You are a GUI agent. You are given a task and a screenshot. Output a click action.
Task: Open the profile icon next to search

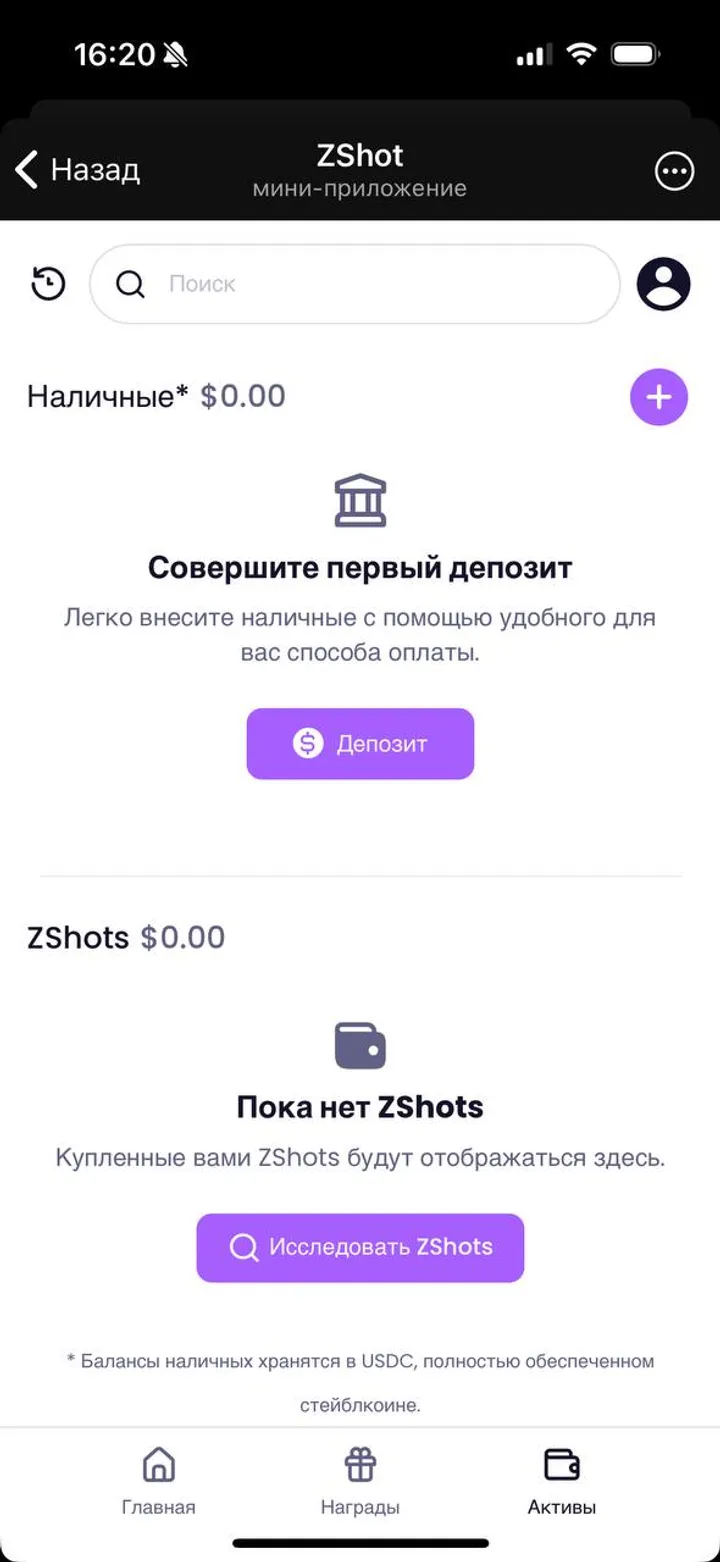click(x=663, y=284)
